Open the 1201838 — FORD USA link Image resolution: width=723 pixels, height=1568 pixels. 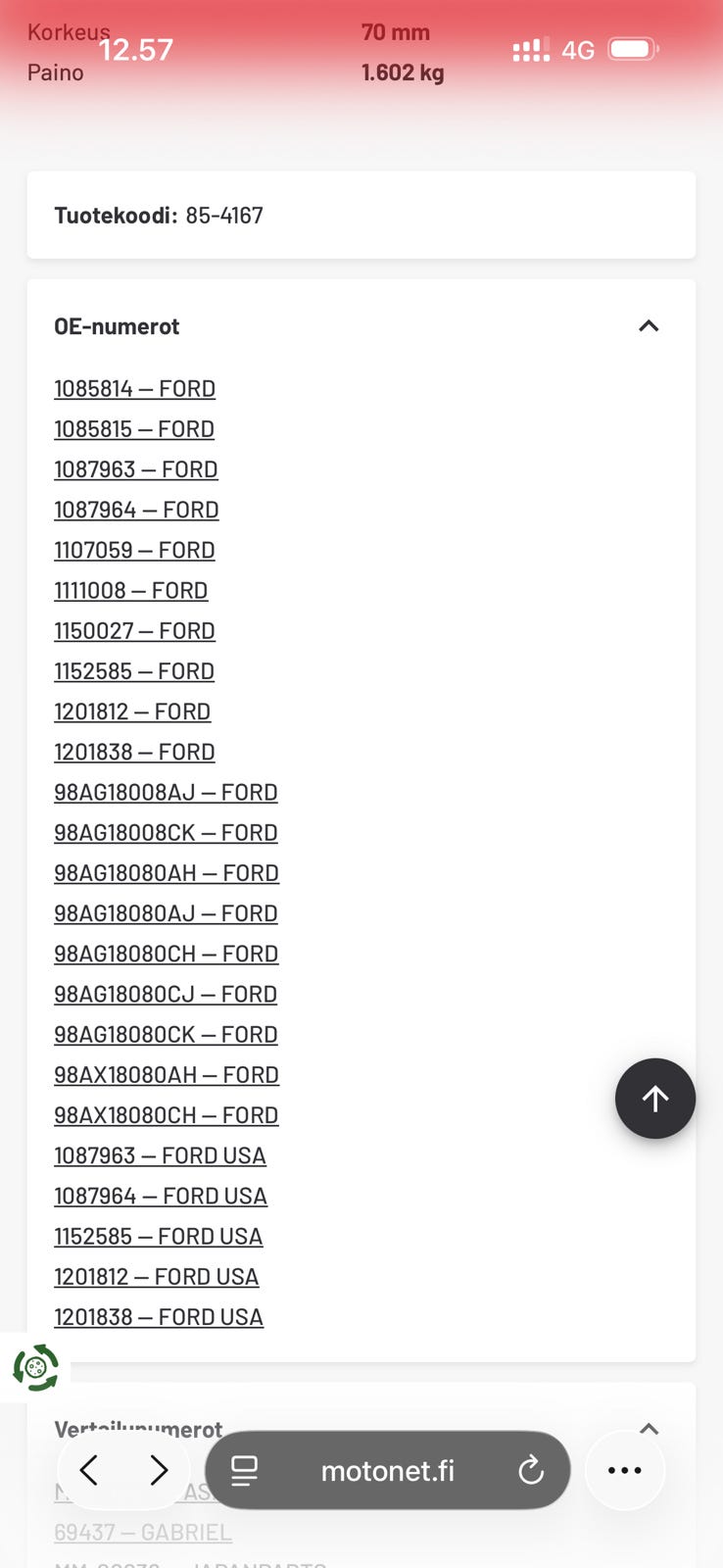coord(158,1317)
